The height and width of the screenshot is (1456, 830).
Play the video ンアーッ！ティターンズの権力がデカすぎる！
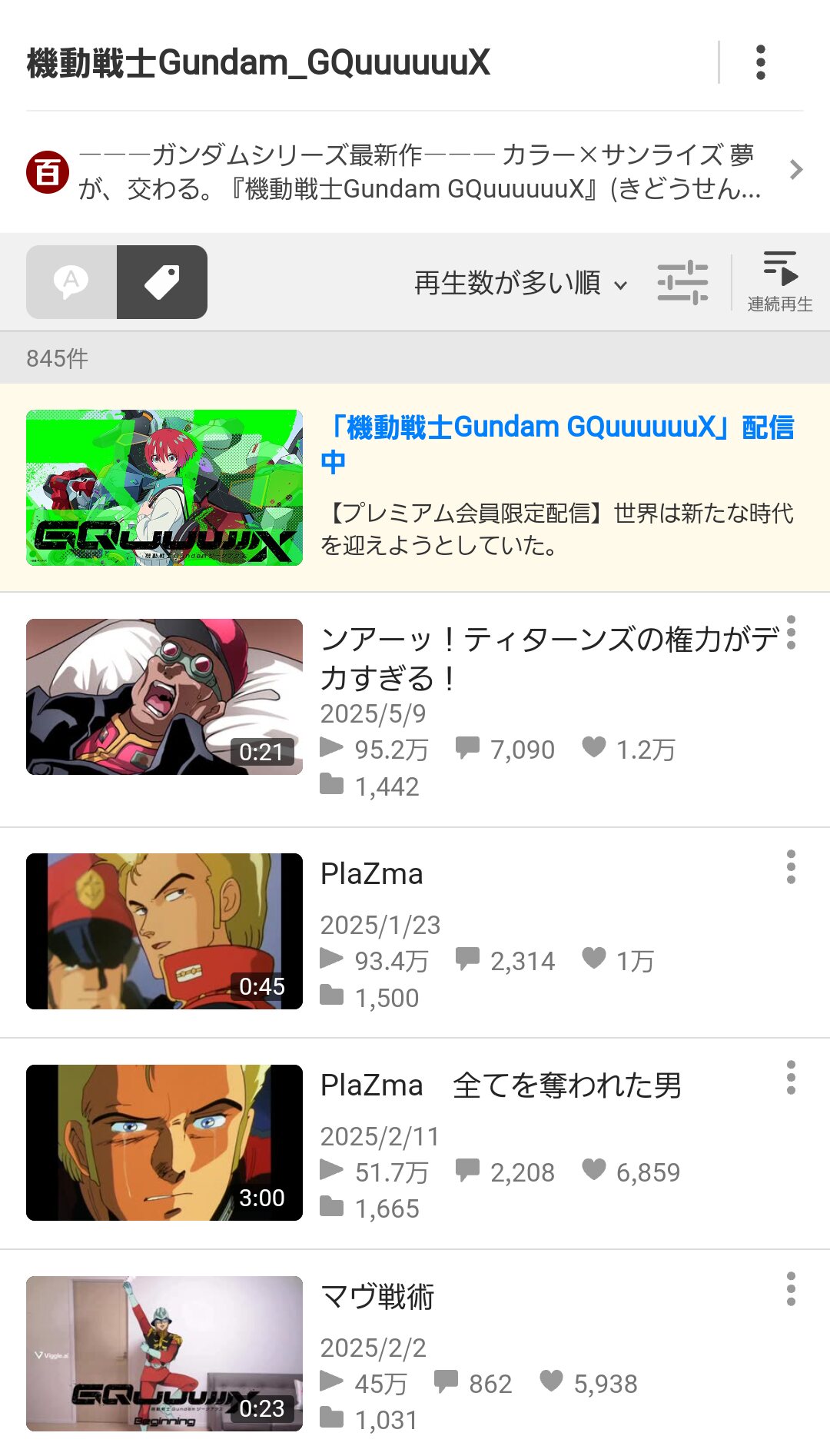(164, 696)
